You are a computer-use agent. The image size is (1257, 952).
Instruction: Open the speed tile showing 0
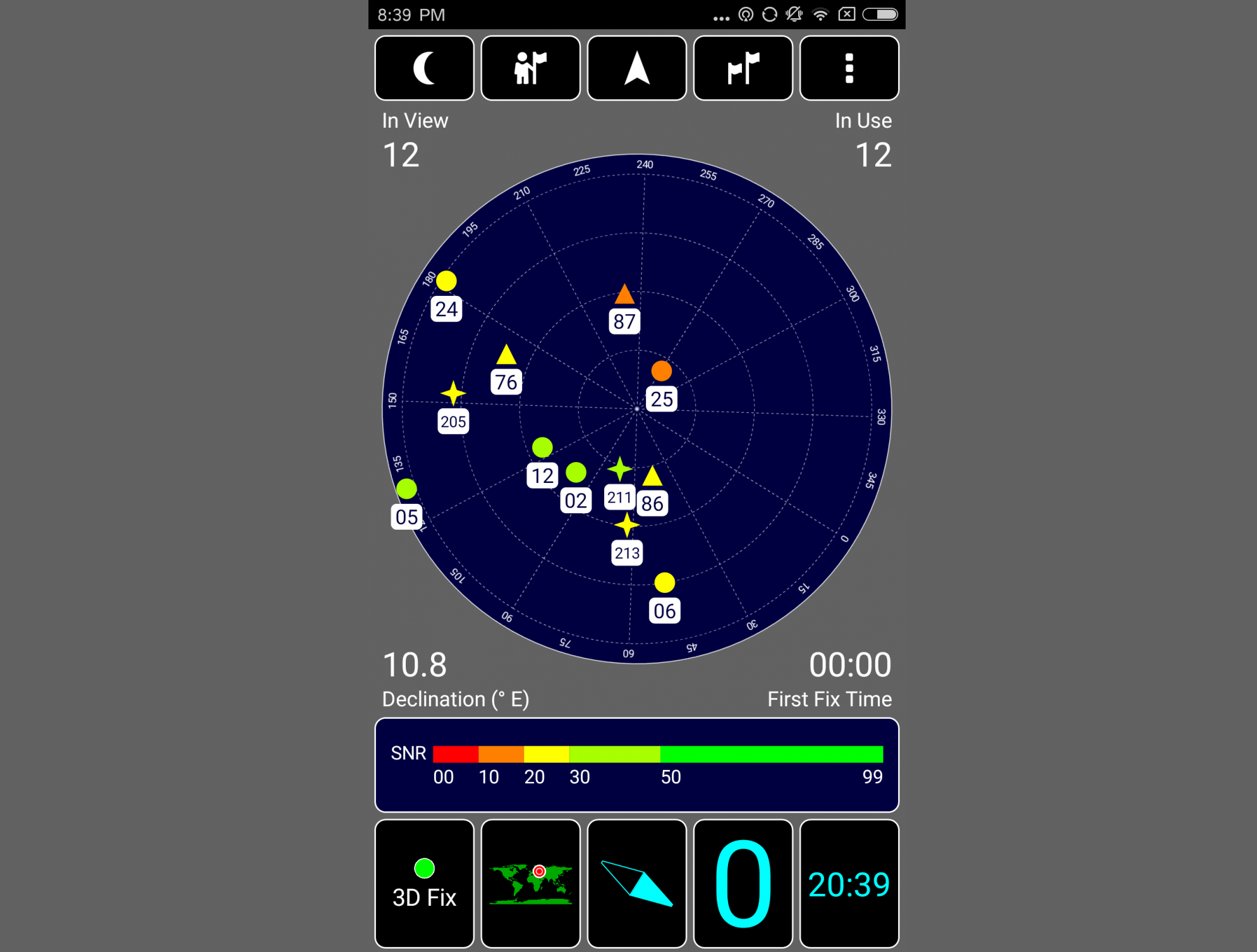coord(743,883)
